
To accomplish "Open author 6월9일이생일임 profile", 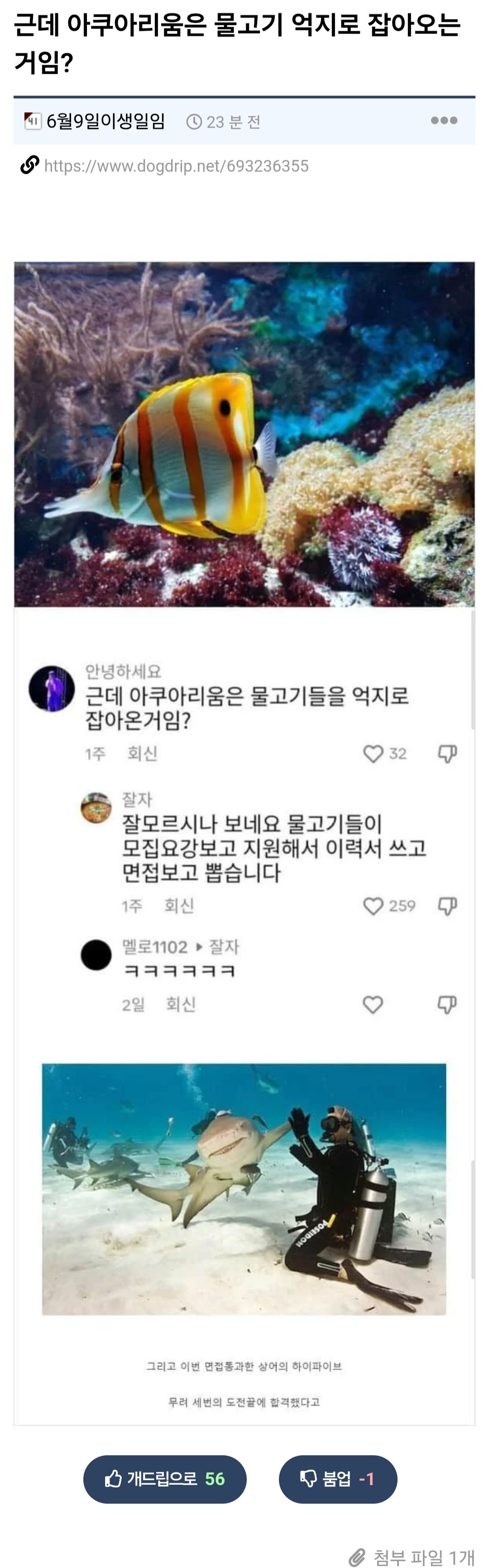I will [x=105, y=121].
